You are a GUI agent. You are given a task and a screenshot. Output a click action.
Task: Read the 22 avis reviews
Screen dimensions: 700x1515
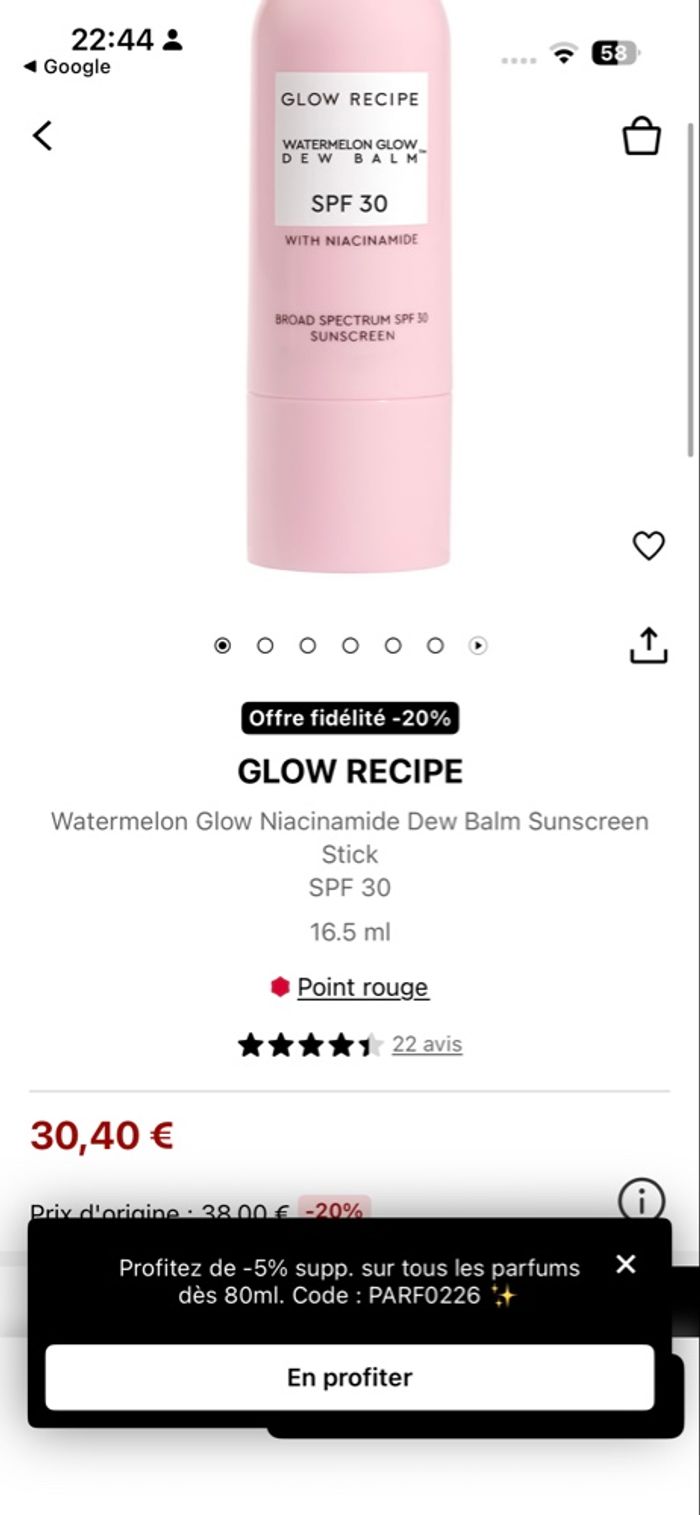427,1044
